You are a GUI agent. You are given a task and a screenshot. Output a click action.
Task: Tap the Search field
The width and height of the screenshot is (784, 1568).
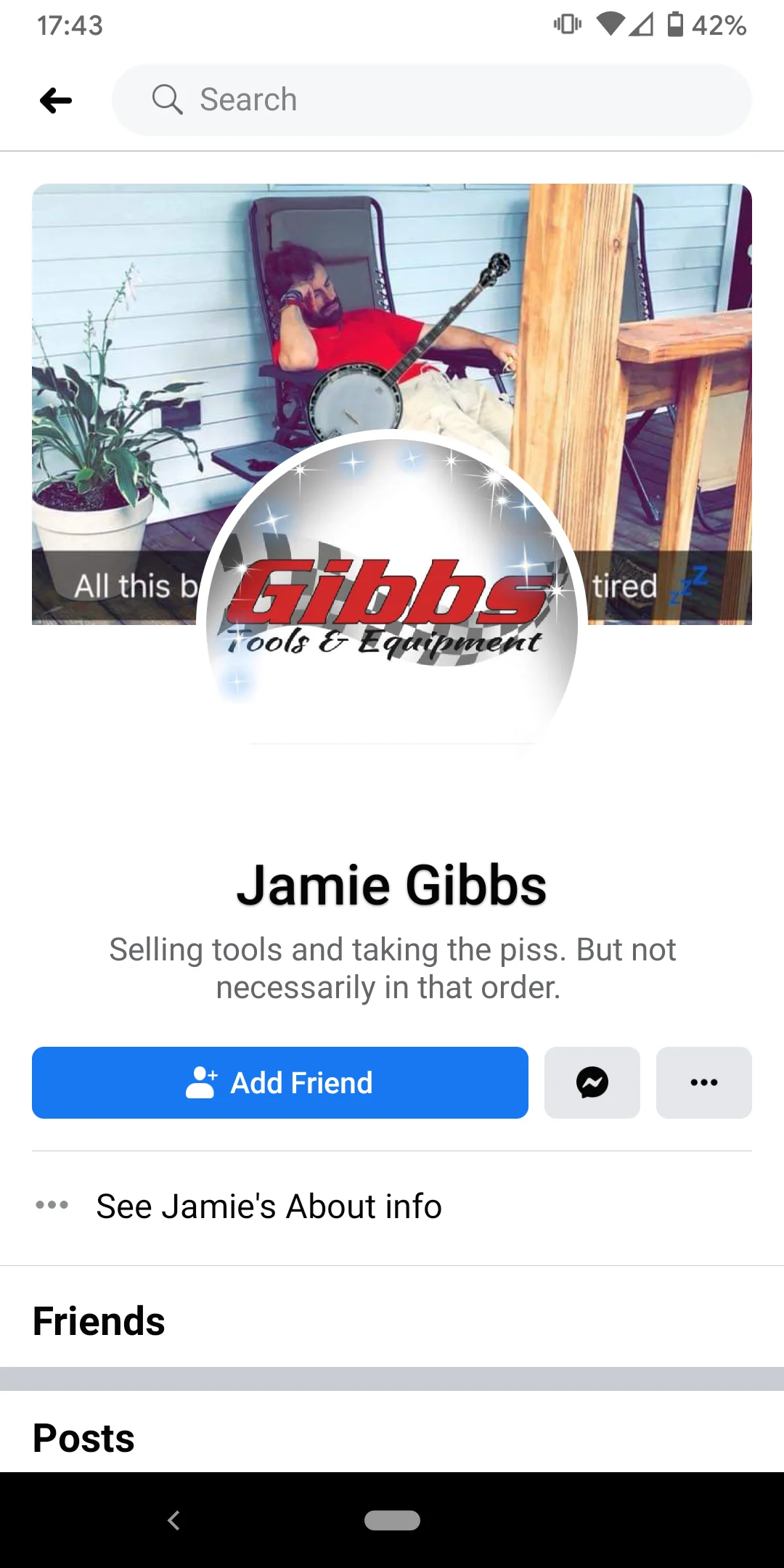[x=431, y=100]
